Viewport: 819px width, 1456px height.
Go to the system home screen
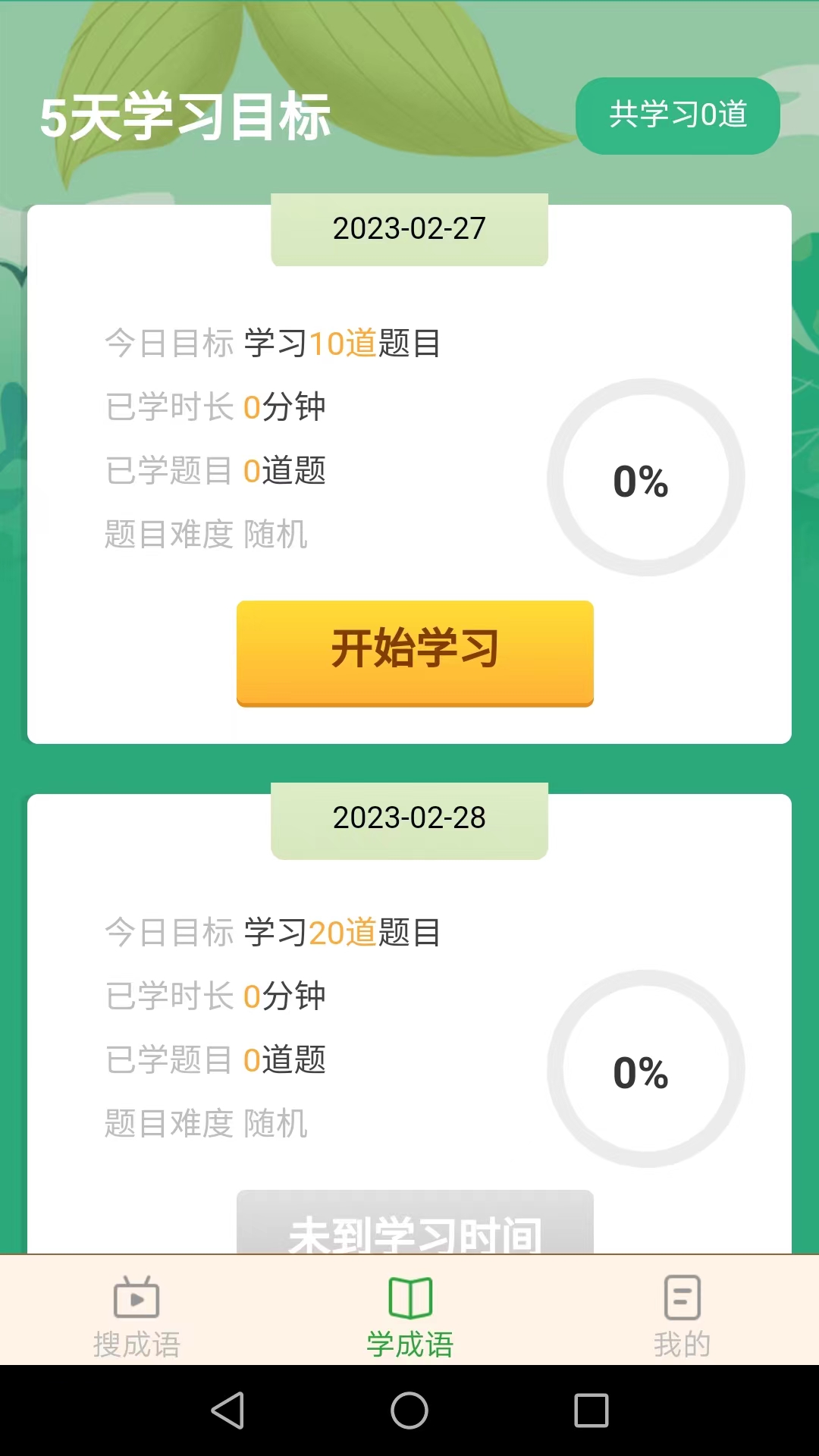coord(409,1410)
